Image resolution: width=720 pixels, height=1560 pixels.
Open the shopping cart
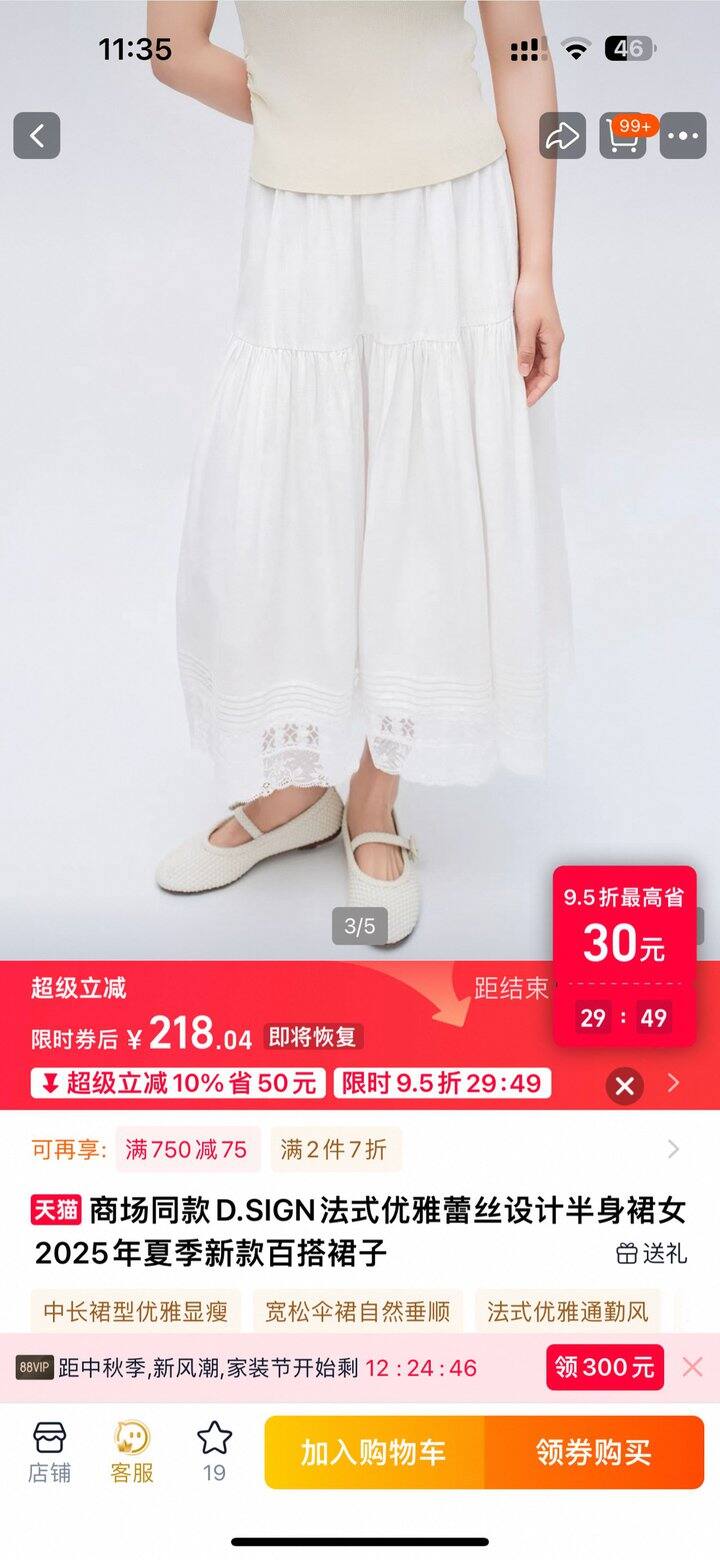[x=623, y=136]
